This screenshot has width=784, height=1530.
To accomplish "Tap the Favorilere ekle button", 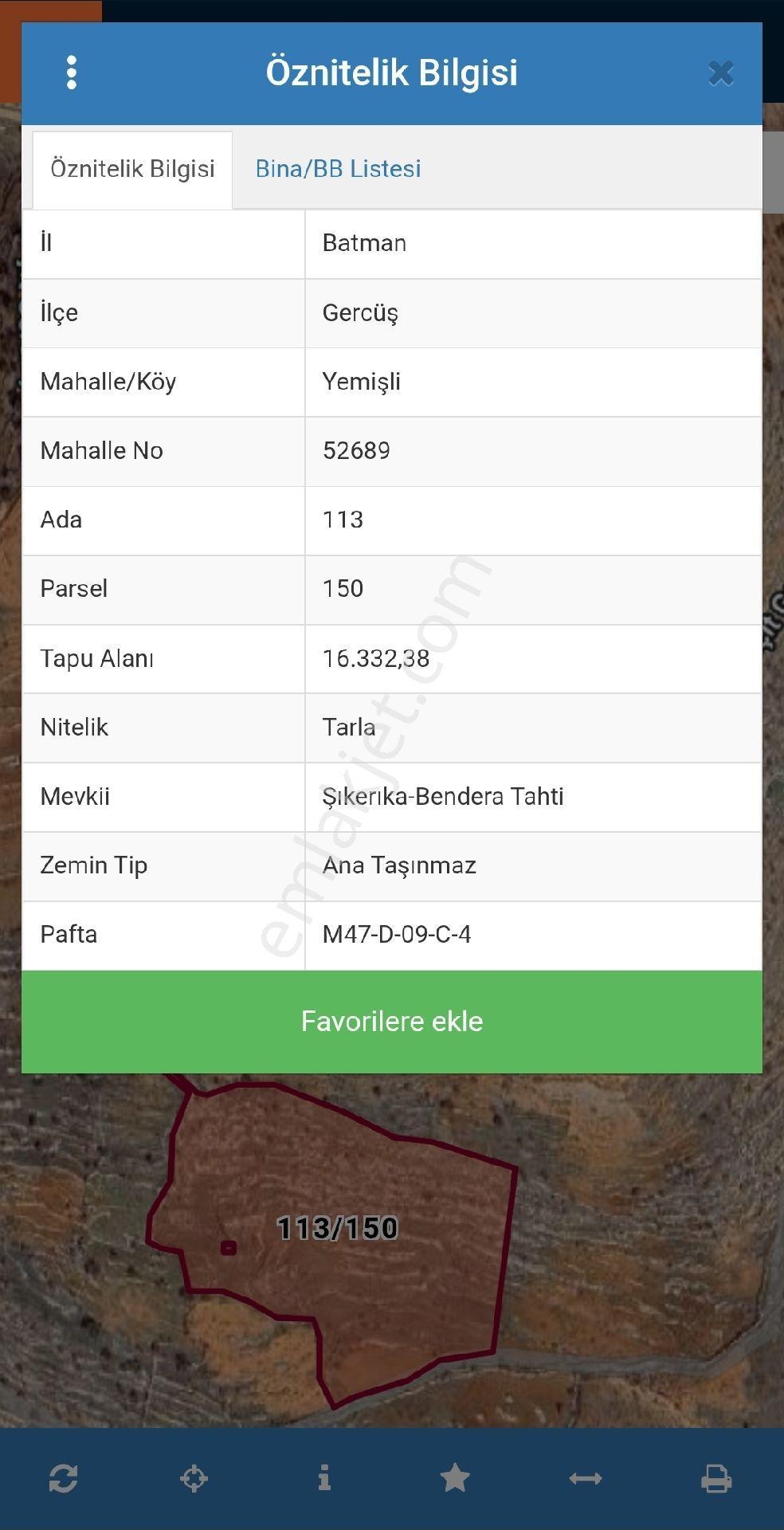I will point(392,1022).
